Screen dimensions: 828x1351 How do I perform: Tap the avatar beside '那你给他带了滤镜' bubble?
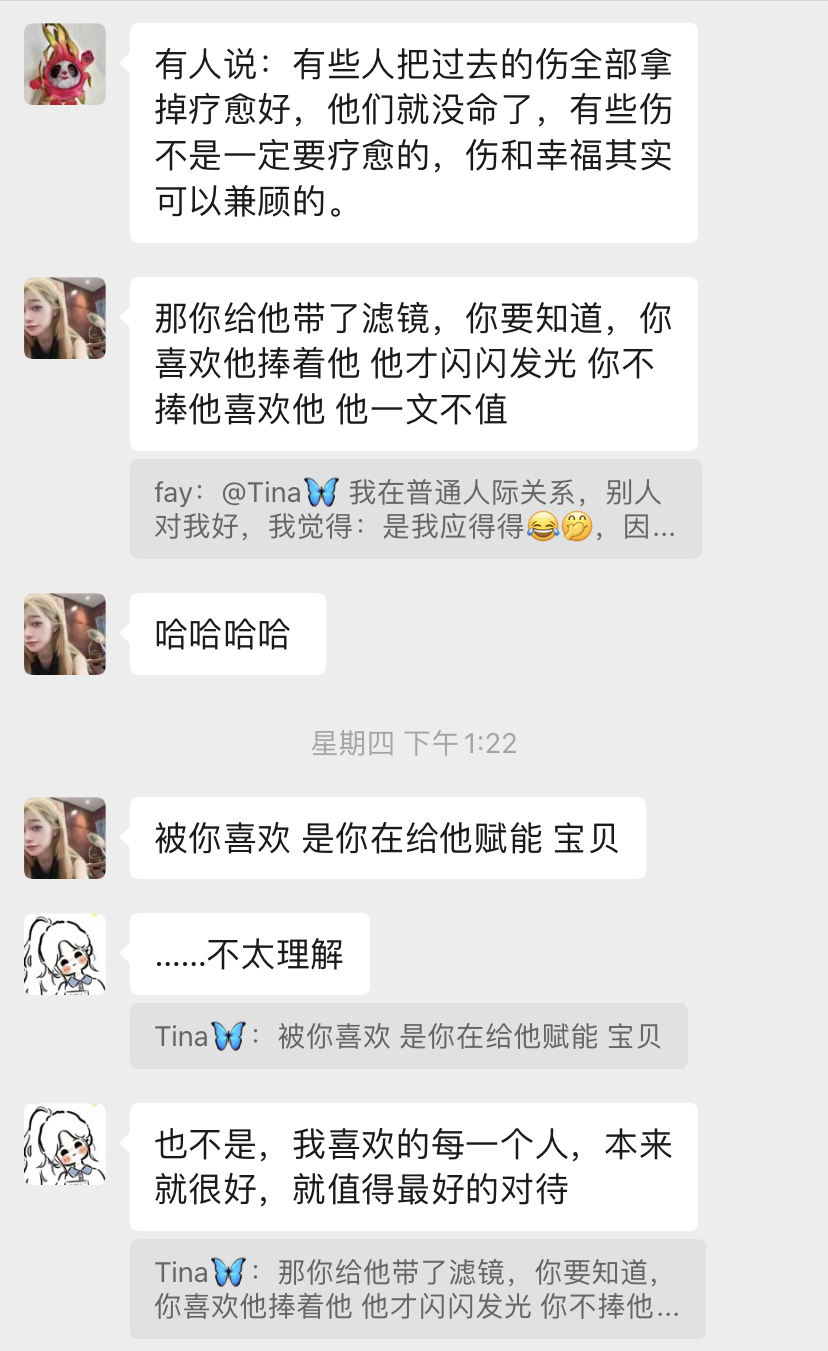click(65, 318)
